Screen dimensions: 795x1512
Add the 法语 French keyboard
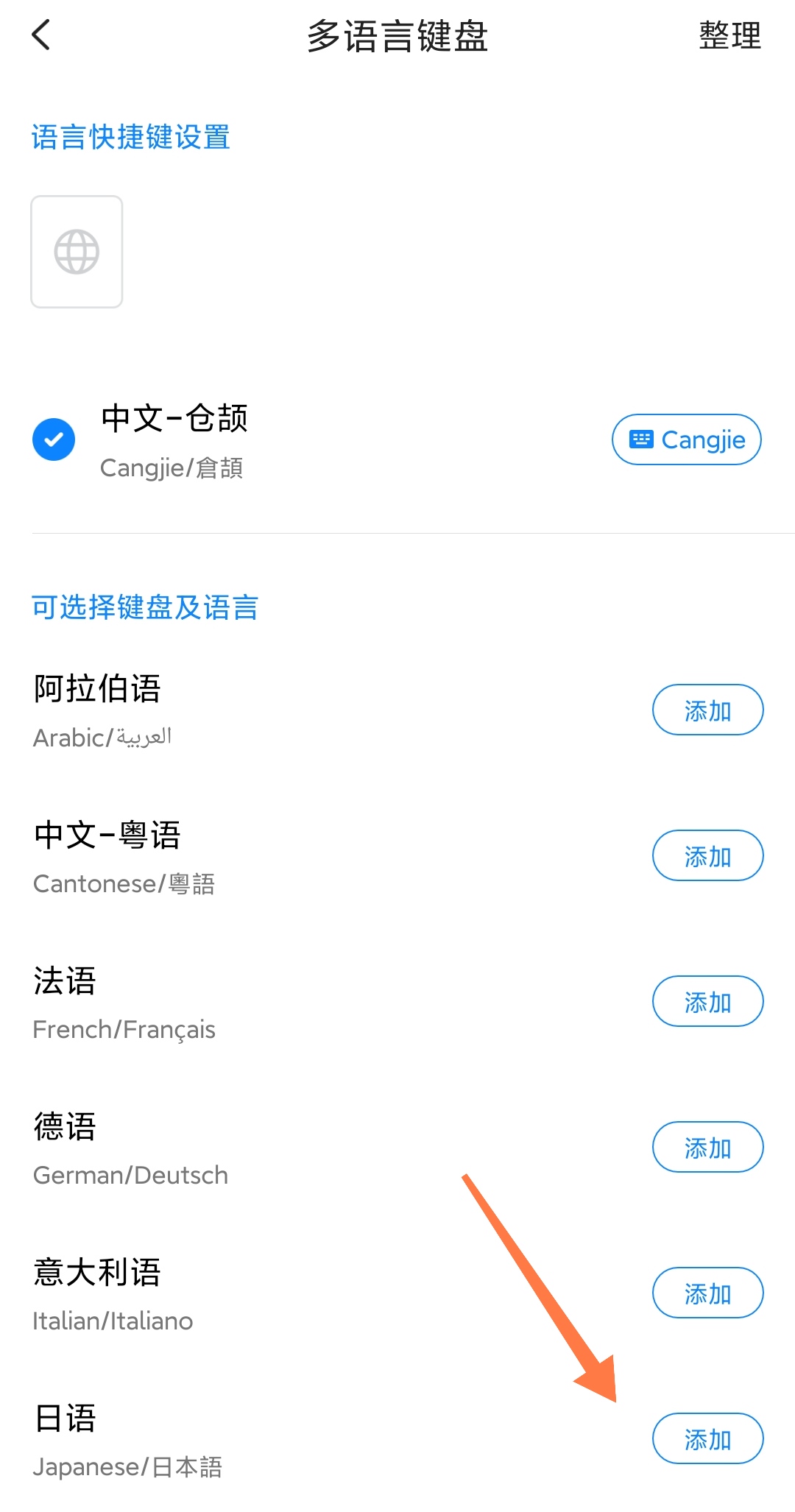point(707,1002)
